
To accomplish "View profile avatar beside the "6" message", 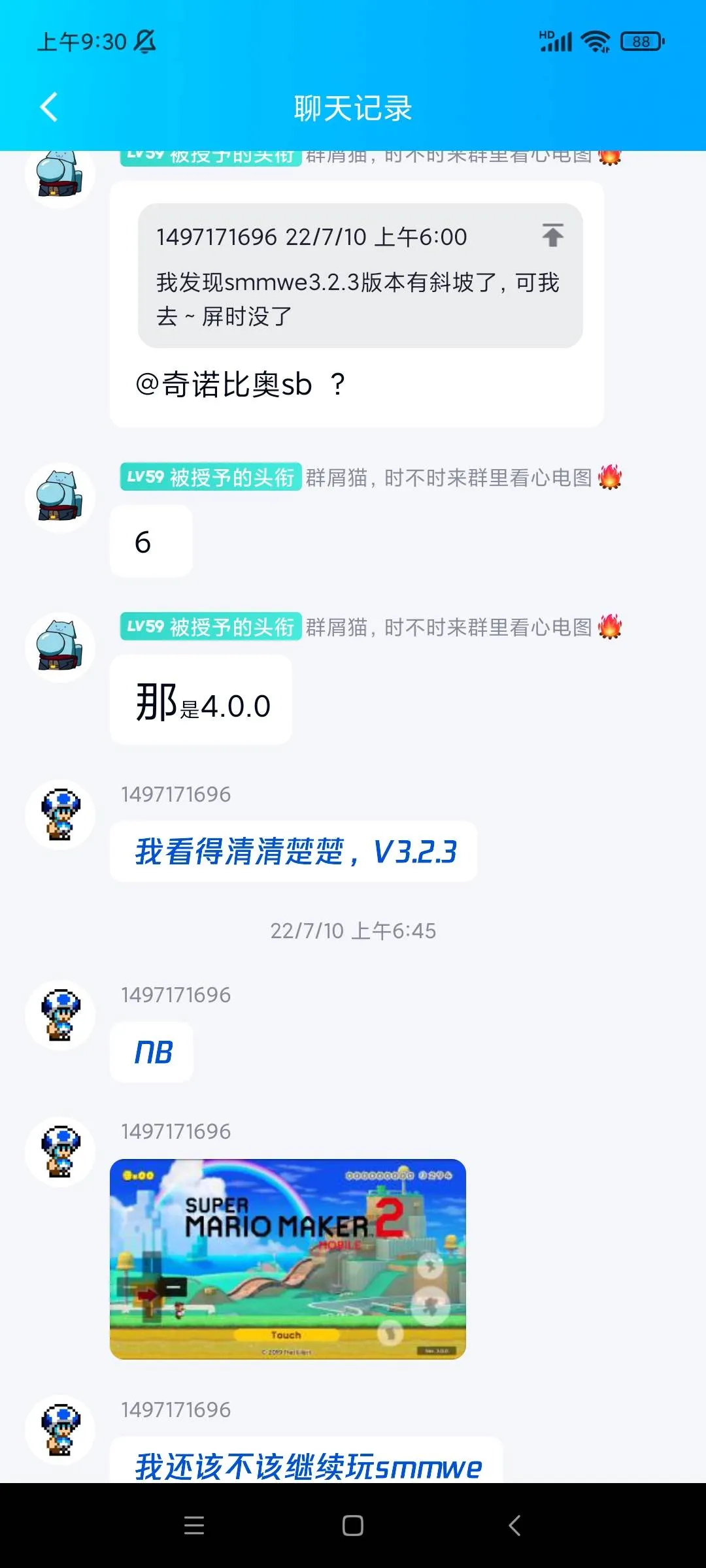I will [60, 498].
